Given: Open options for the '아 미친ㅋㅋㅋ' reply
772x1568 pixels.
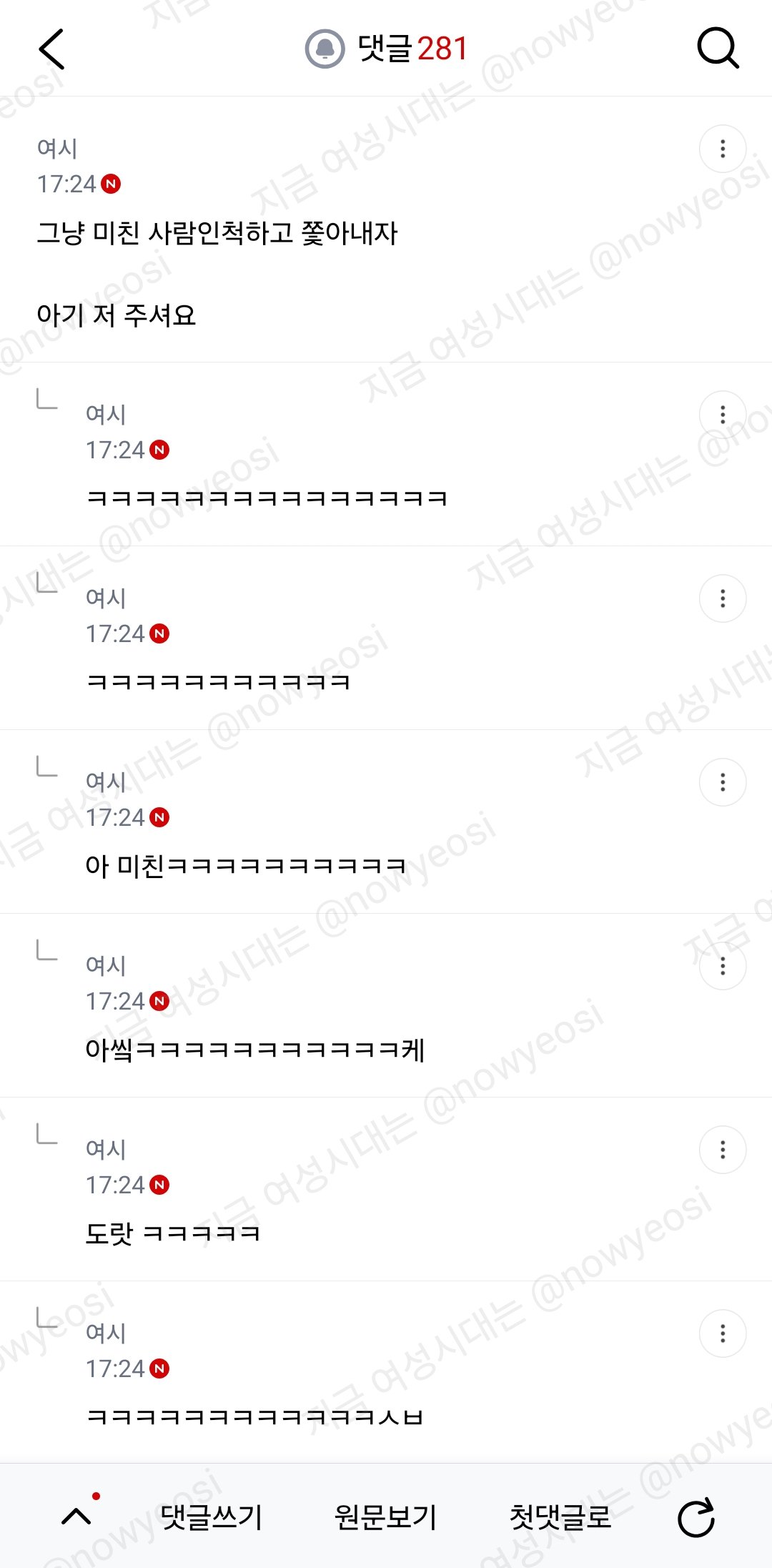Looking at the screenshot, I should click(723, 782).
